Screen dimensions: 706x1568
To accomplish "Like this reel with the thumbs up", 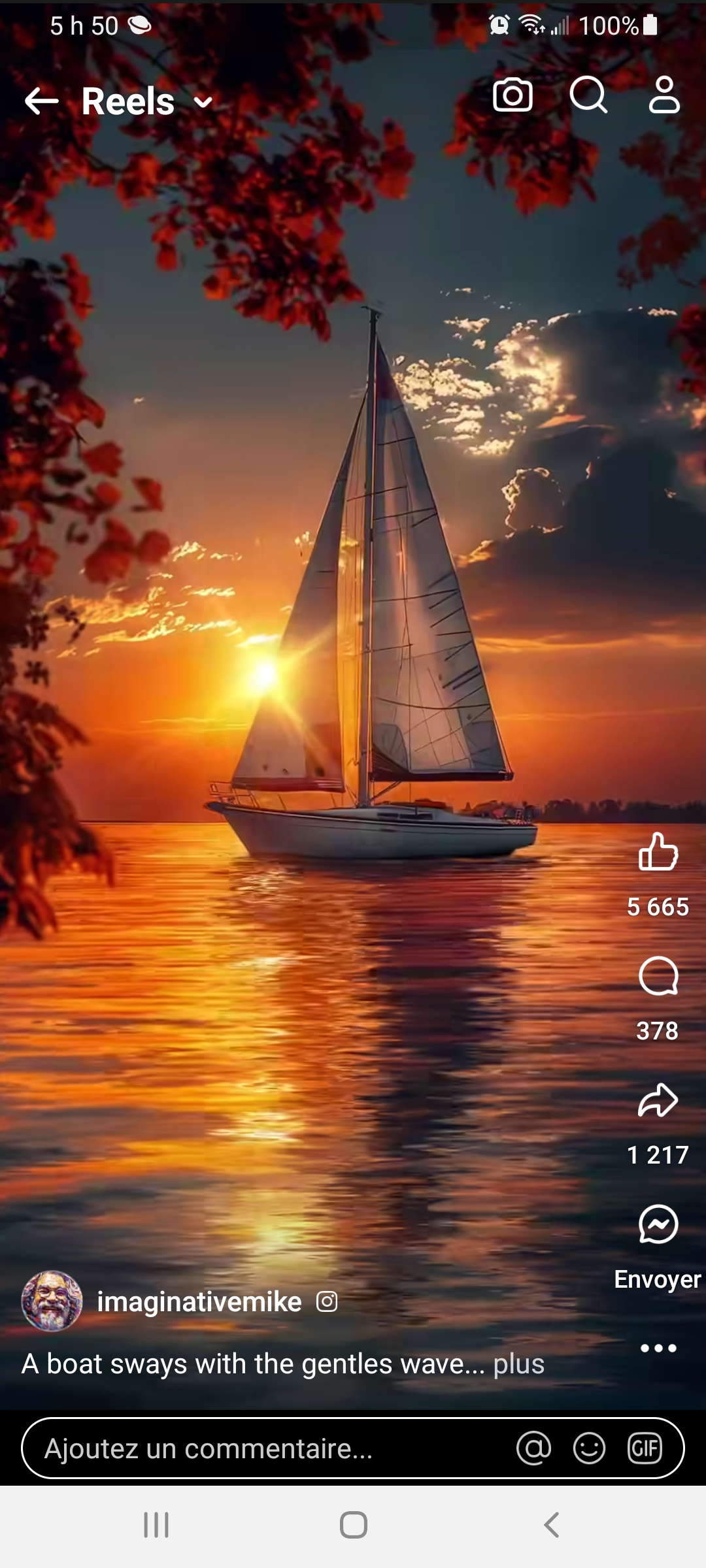I will tap(658, 851).
